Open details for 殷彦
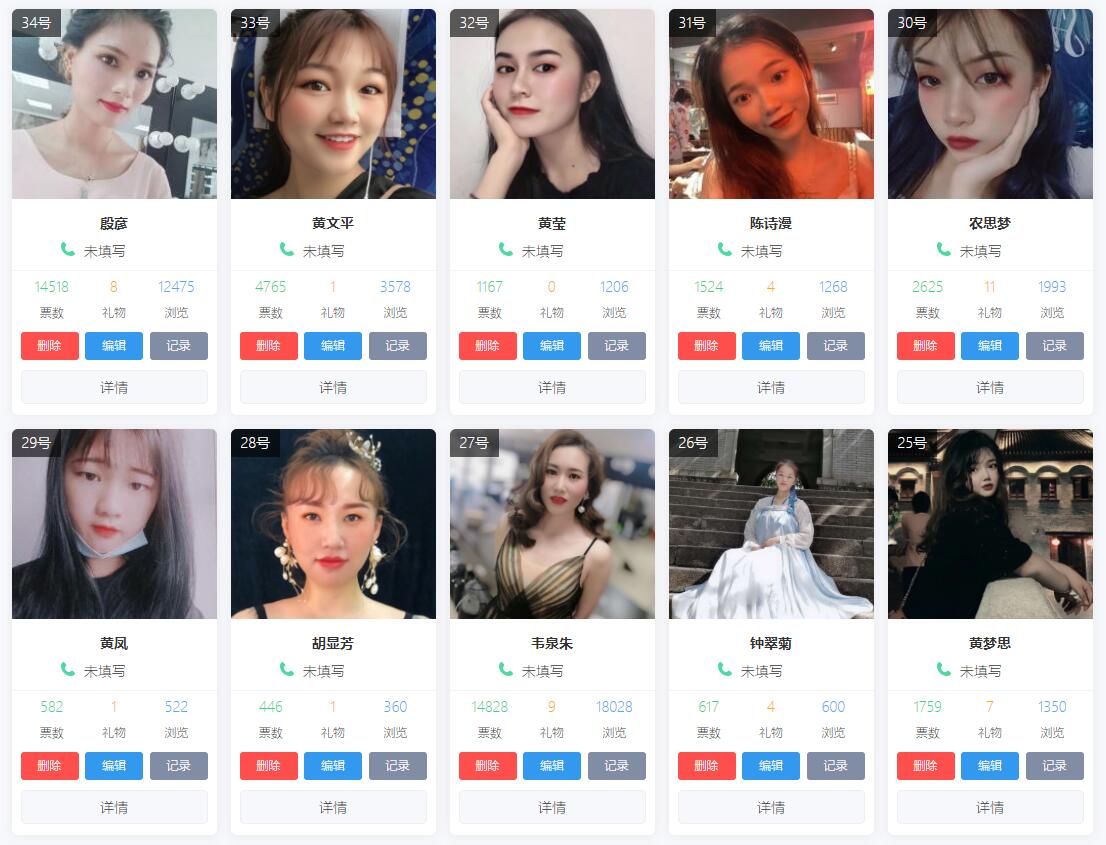Image resolution: width=1106 pixels, height=845 pixels. coord(114,387)
